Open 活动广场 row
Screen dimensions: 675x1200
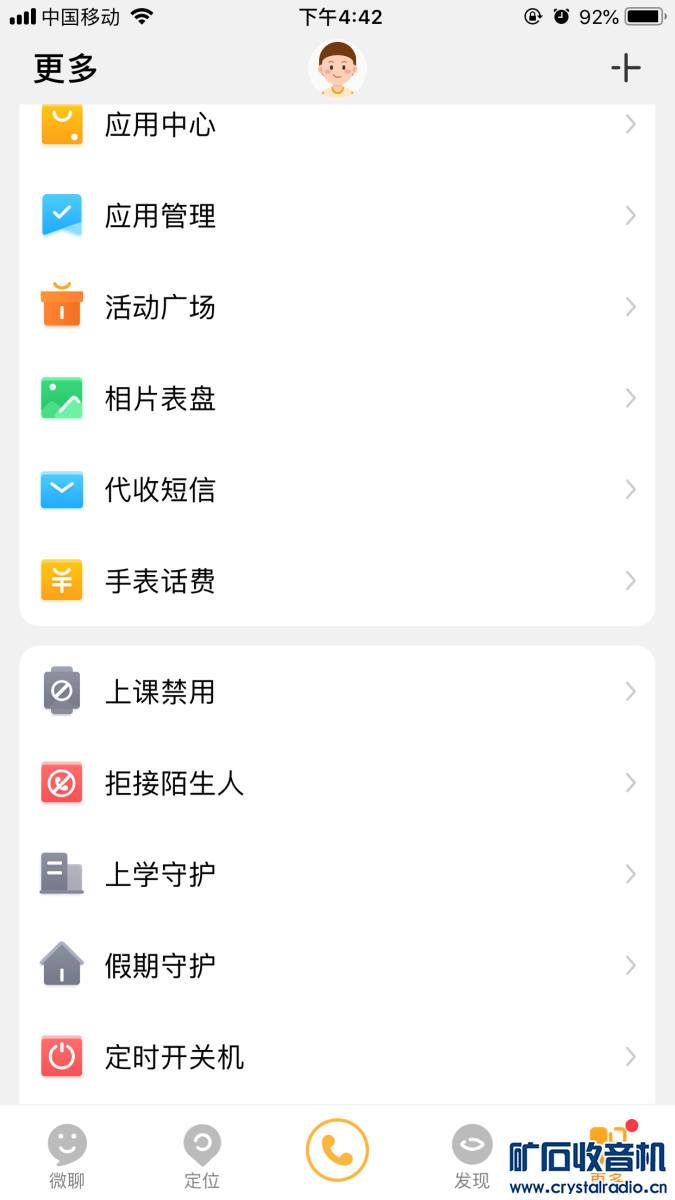tap(337, 307)
